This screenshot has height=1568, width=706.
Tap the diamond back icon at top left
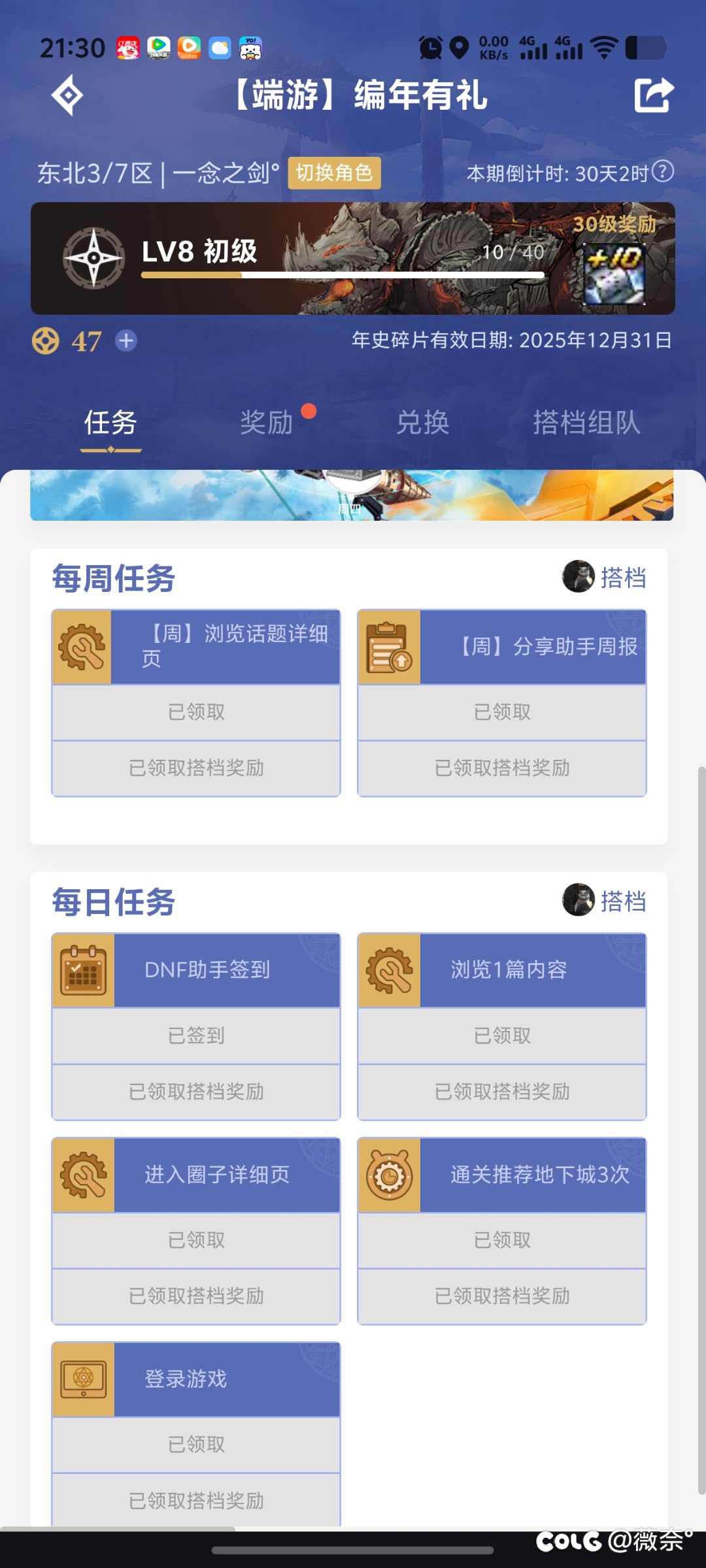67,95
